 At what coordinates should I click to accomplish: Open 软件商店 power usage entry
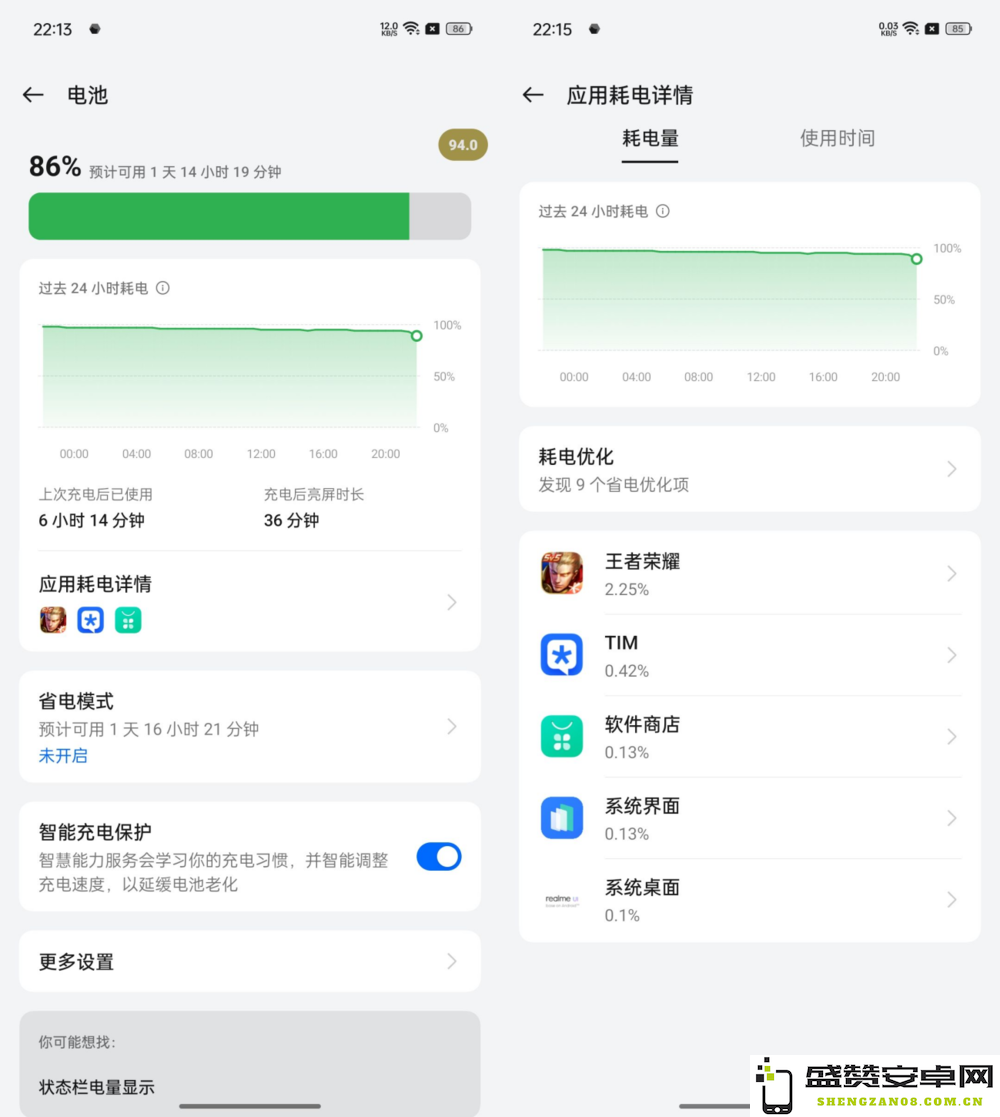click(x=749, y=737)
